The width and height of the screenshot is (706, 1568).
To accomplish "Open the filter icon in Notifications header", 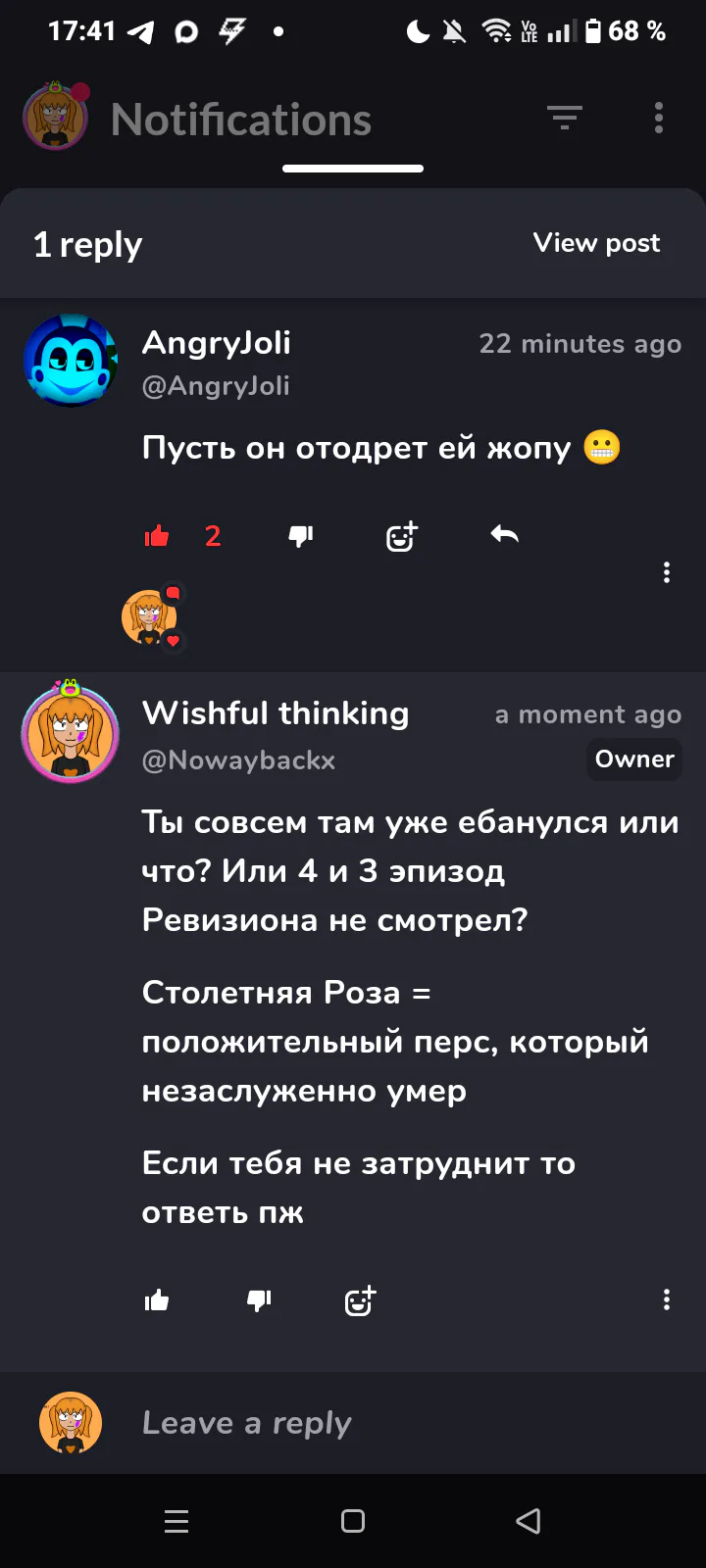I will tap(565, 119).
